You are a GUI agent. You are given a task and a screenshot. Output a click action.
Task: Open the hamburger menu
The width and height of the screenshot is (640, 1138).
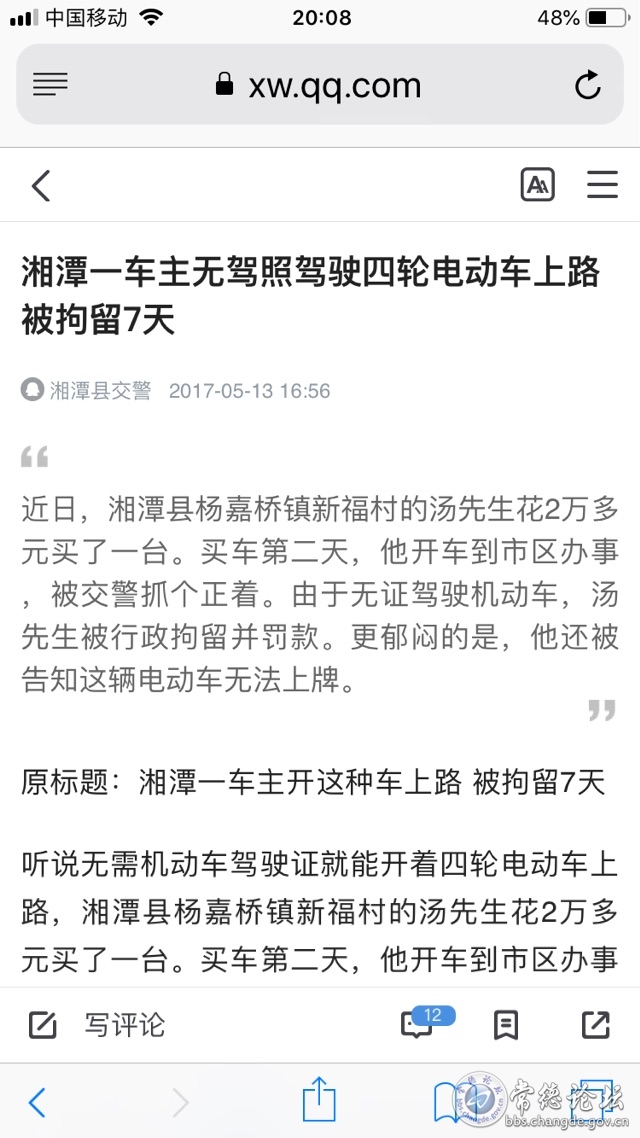tap(602, 184)
